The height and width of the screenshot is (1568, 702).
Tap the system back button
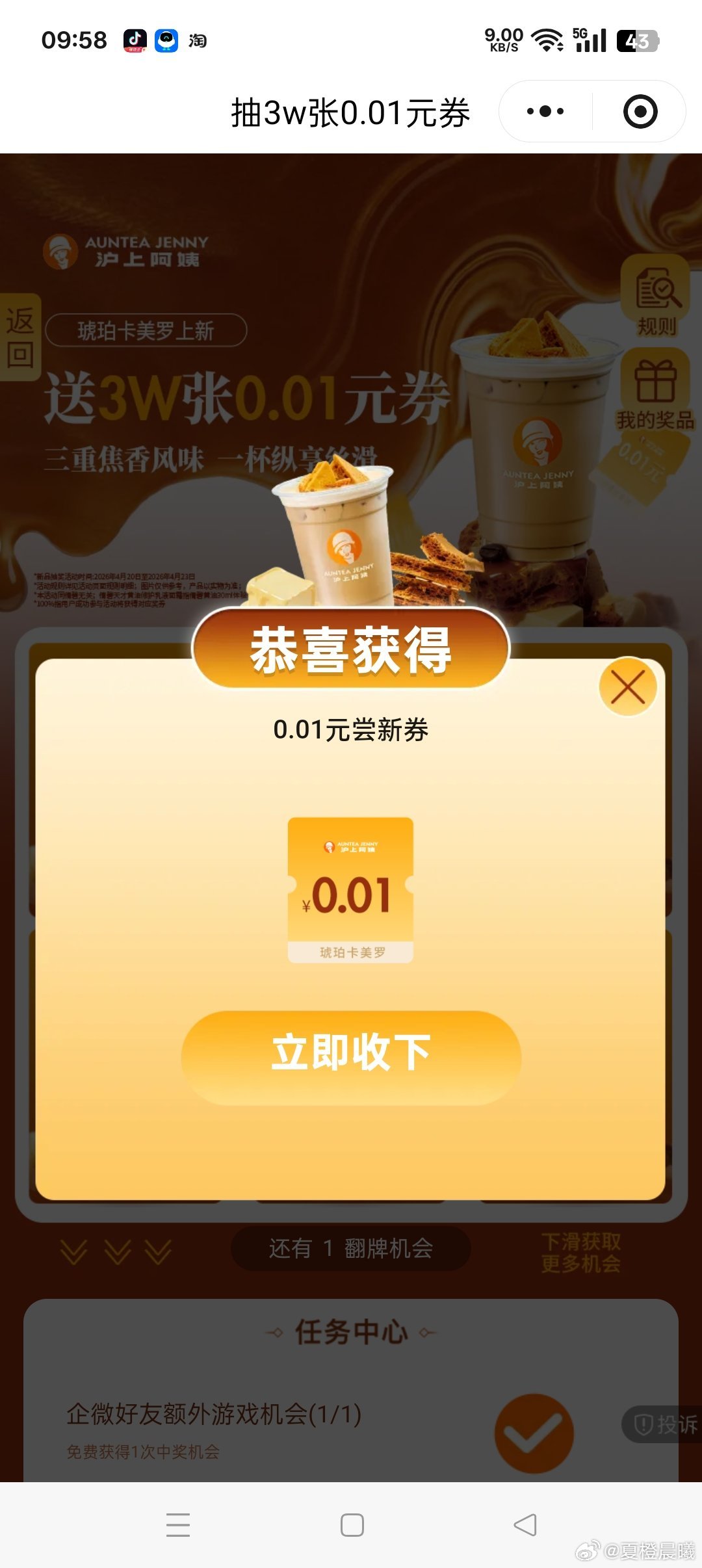pos(525,1524)
